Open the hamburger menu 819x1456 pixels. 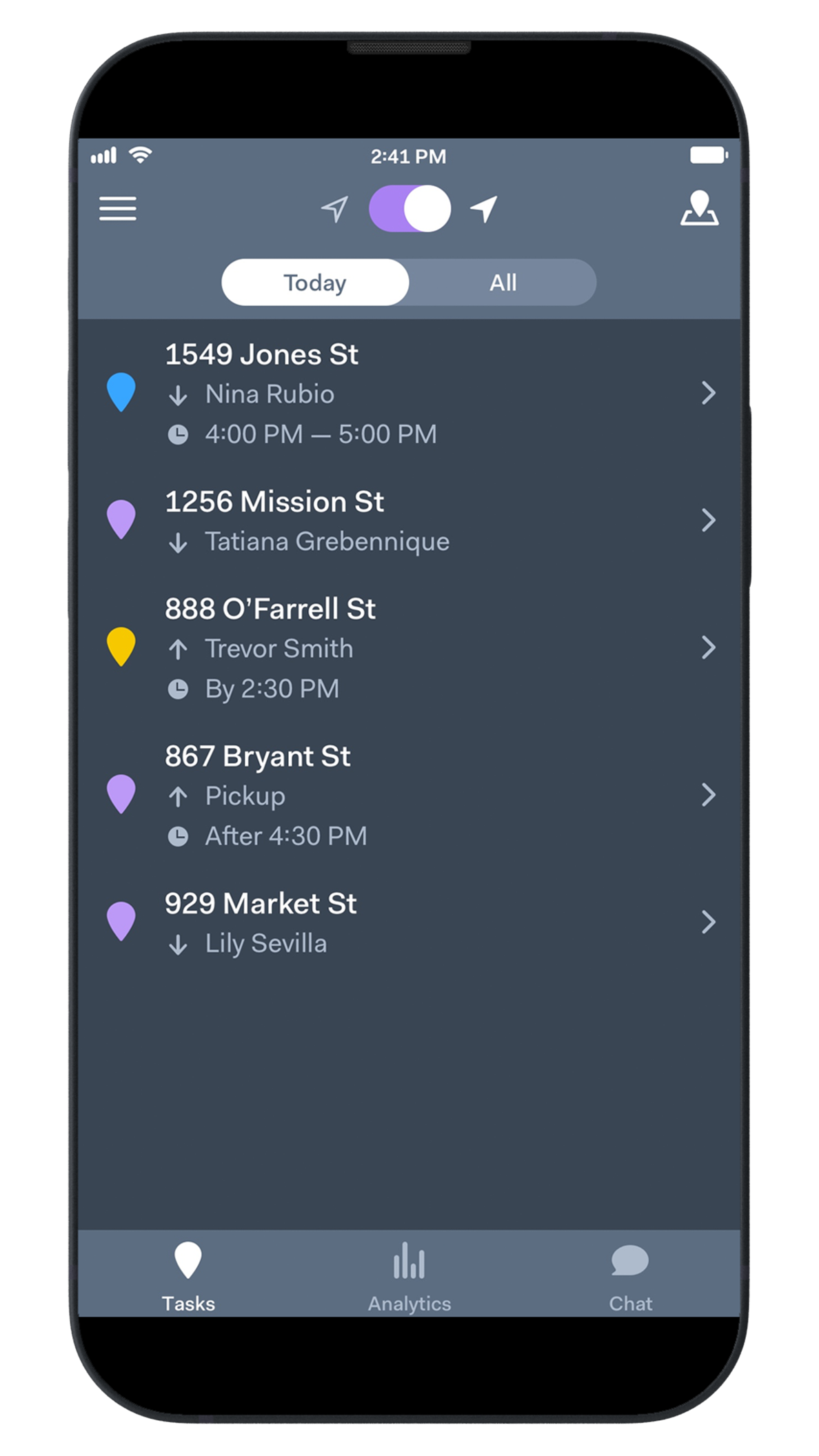click(x=118, y=209)
